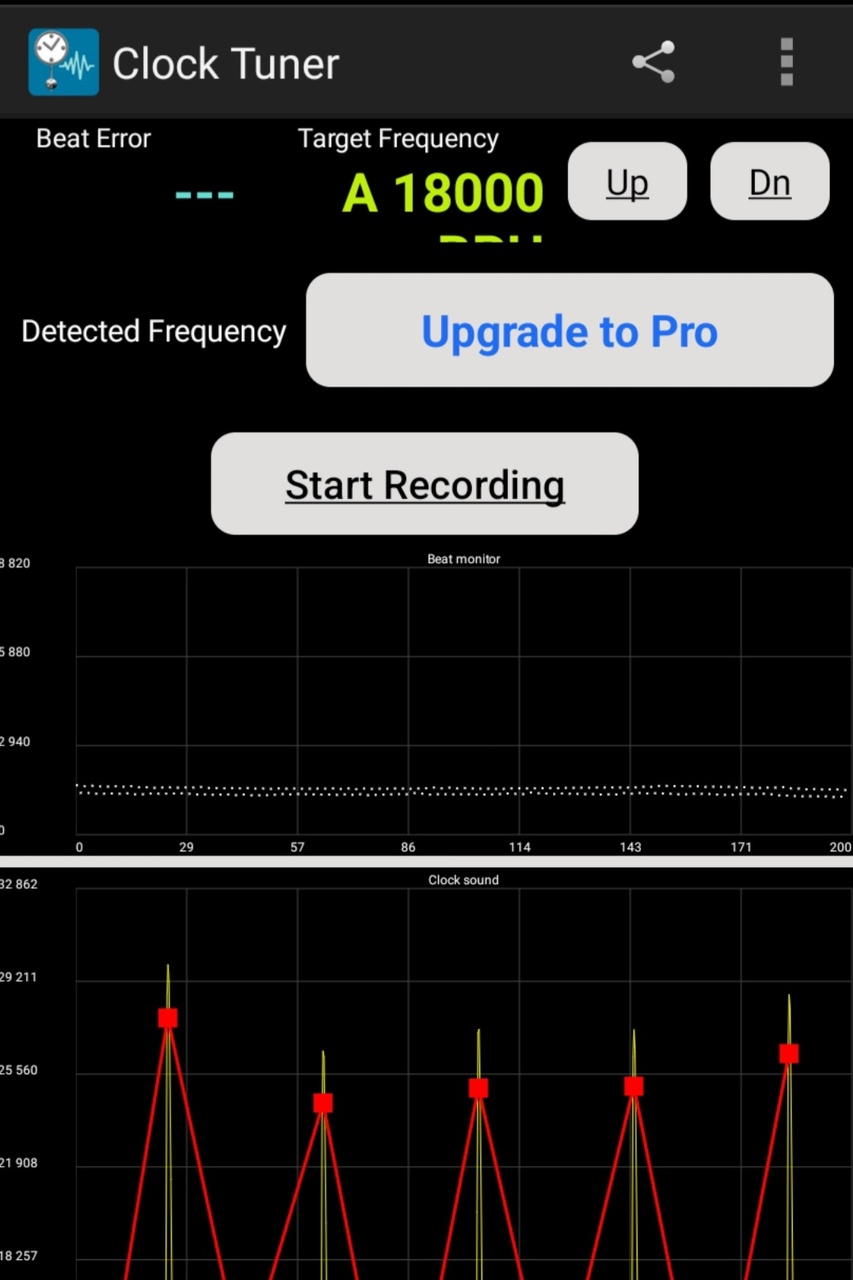Tap Upgrade to Pro
This screenshot has height=1280, width=853.
point(569,331)
